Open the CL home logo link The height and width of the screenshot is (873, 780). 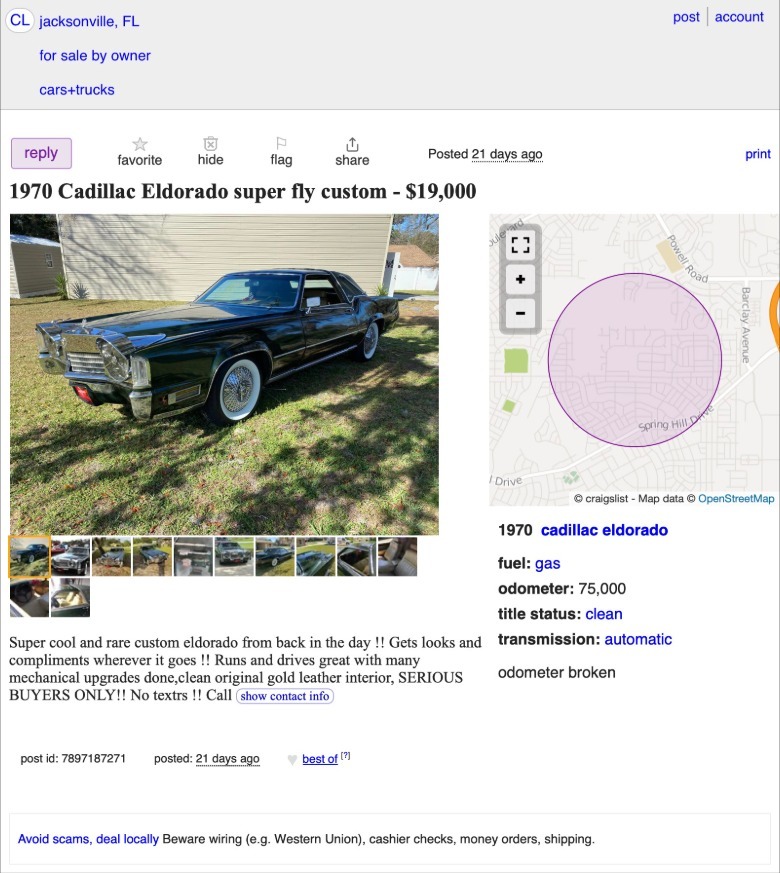[x=20, y=21]
